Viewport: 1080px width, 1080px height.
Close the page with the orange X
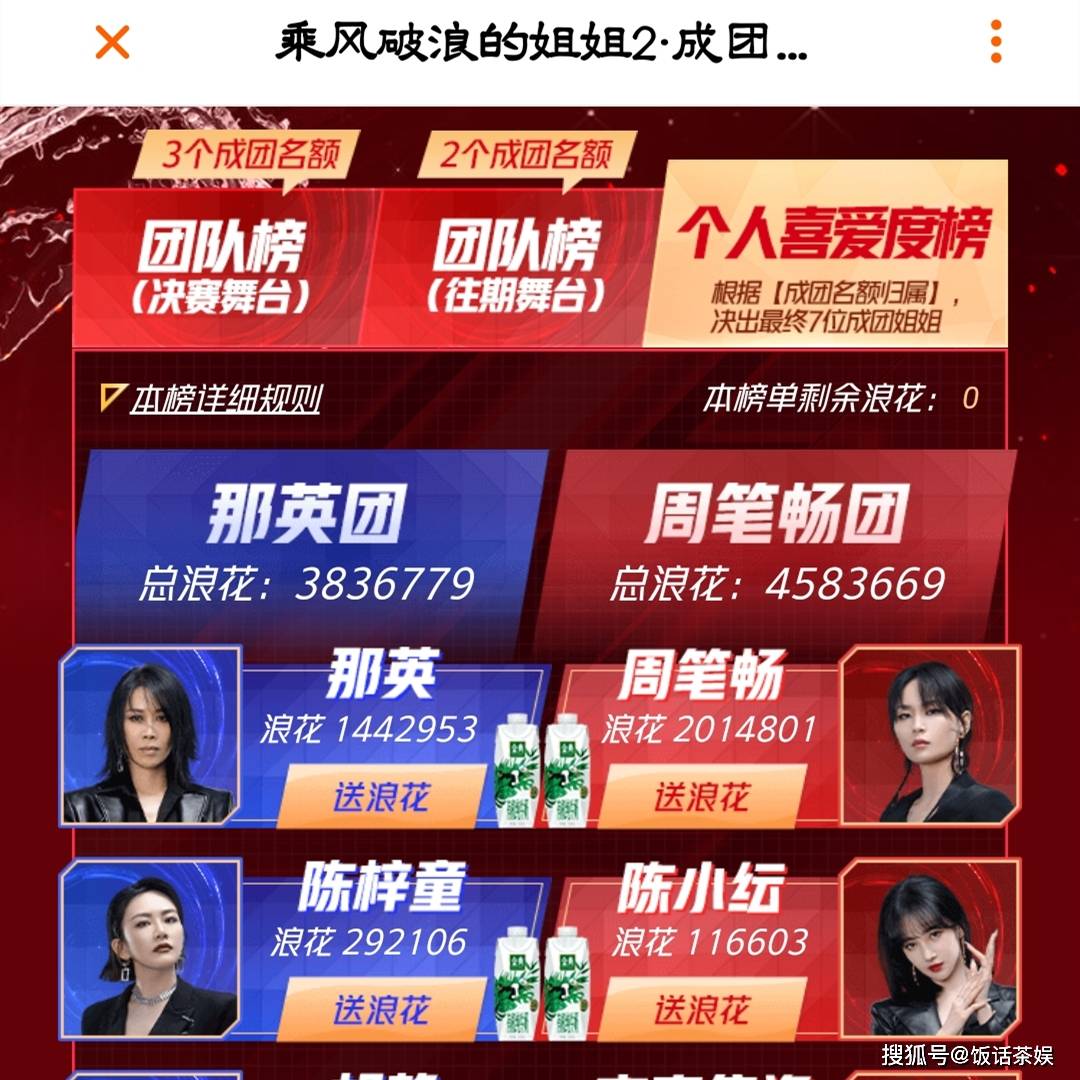(x=112, y=42)
